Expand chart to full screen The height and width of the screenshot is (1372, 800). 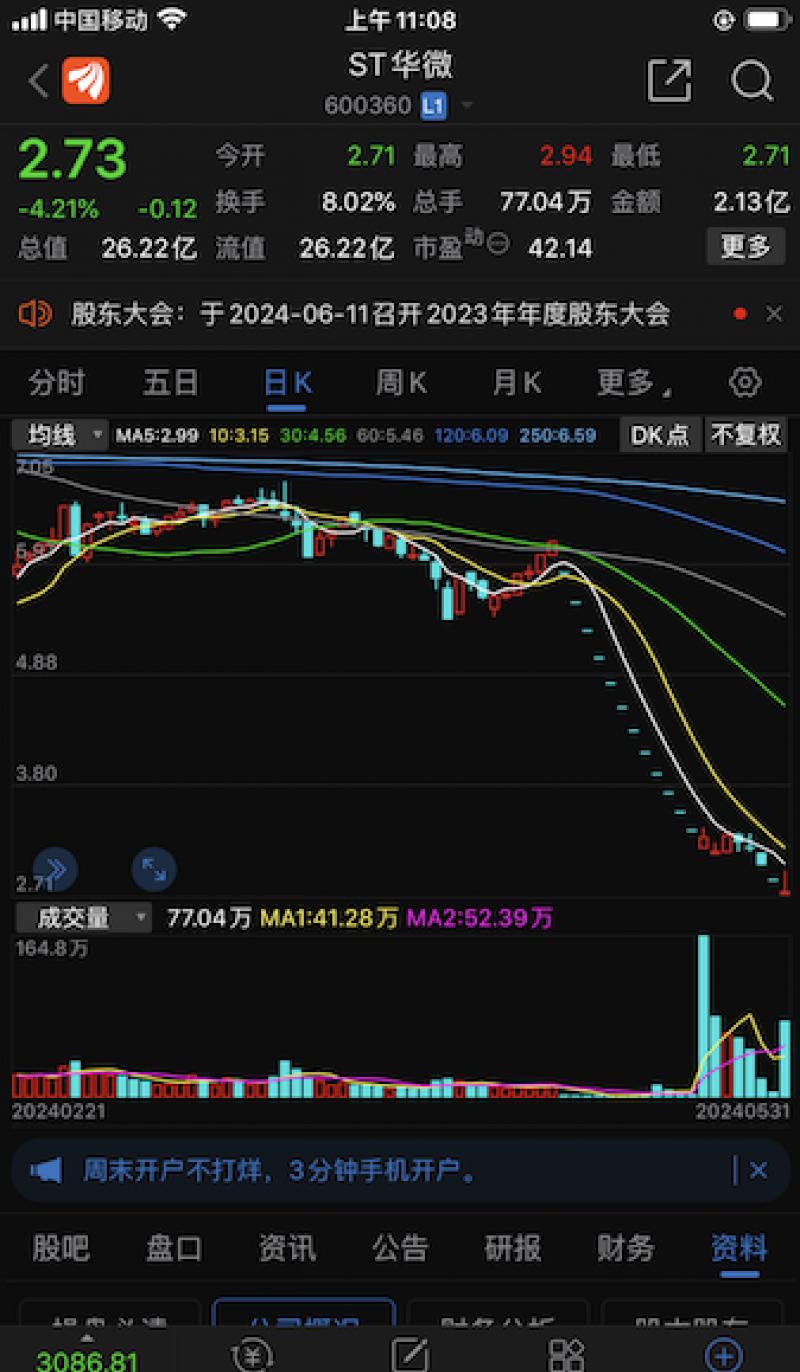pos(154,869)
